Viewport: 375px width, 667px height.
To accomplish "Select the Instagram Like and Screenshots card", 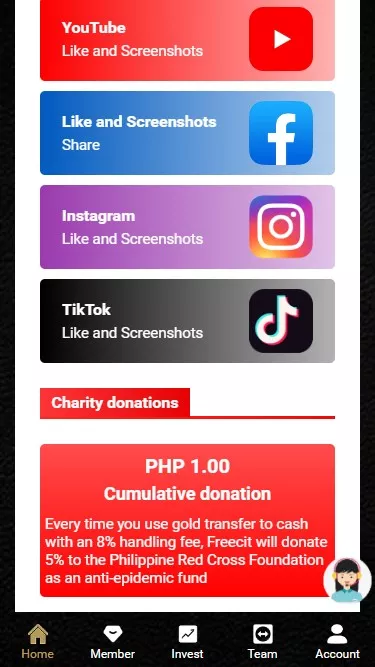I will coord(187,227).
